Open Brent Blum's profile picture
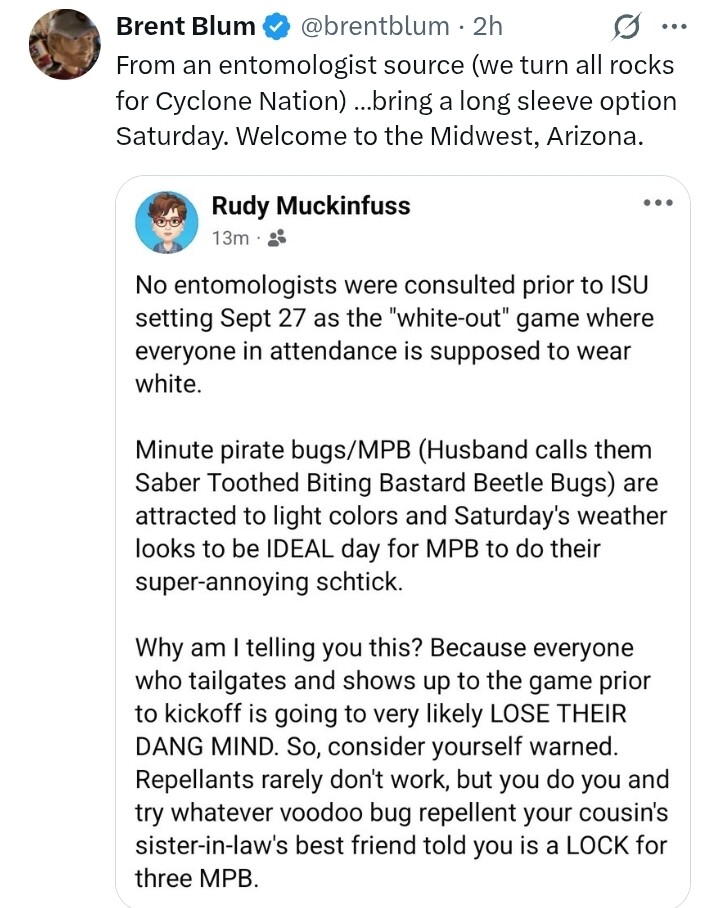This screenshot has height=908, width=720. pyautogui.click(x=63, y=44)
